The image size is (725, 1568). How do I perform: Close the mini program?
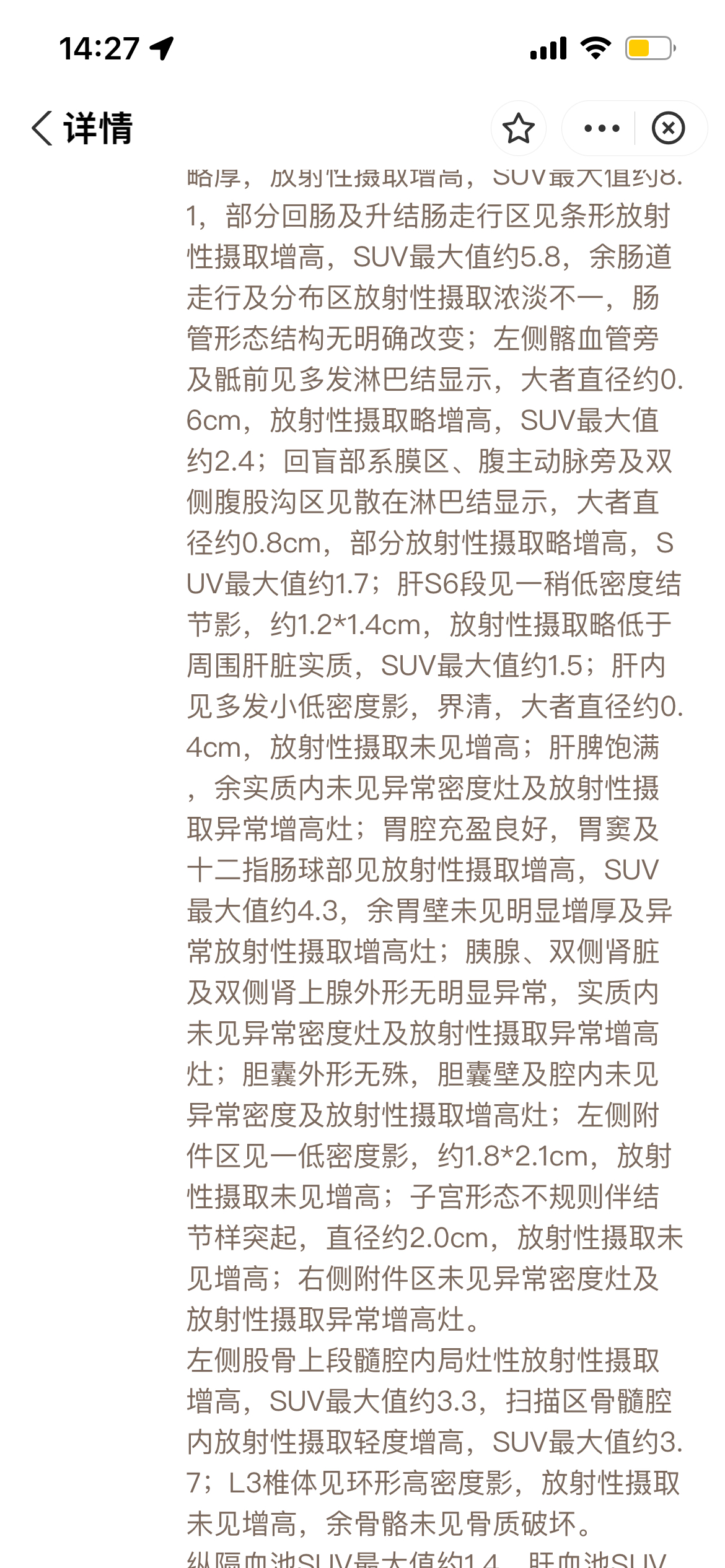669,128
